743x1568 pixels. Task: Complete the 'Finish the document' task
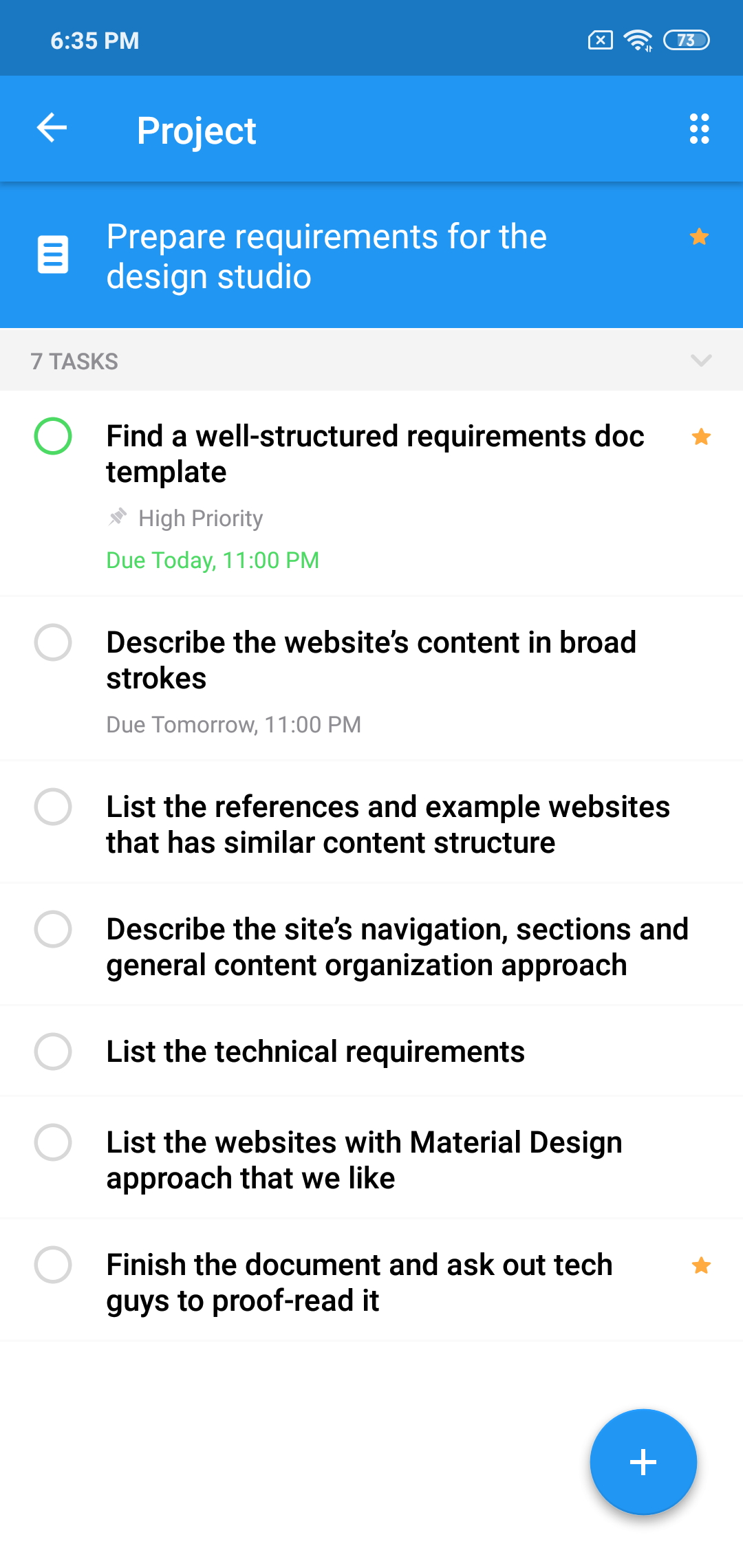click(53, 1265)
